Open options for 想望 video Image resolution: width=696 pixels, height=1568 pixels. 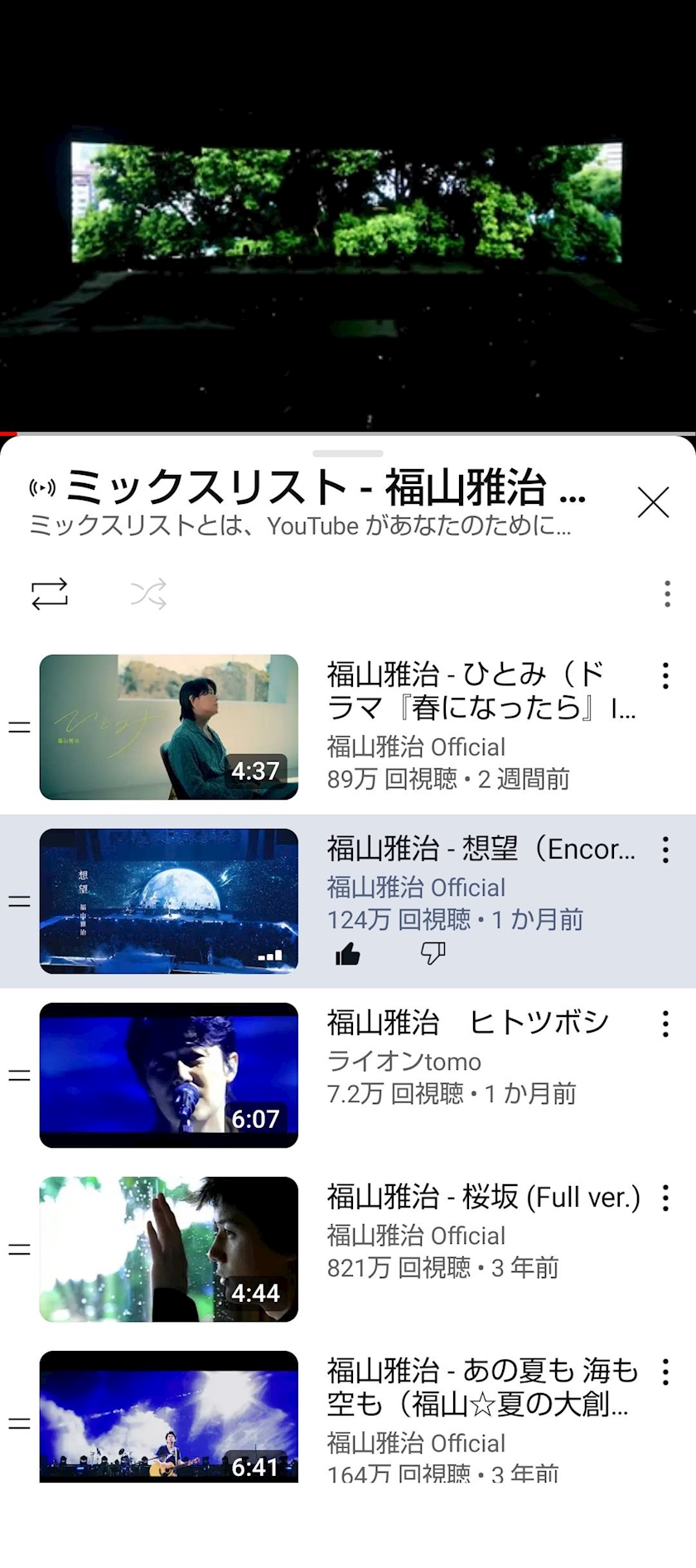pyautogui.click(x=665, y=849)
